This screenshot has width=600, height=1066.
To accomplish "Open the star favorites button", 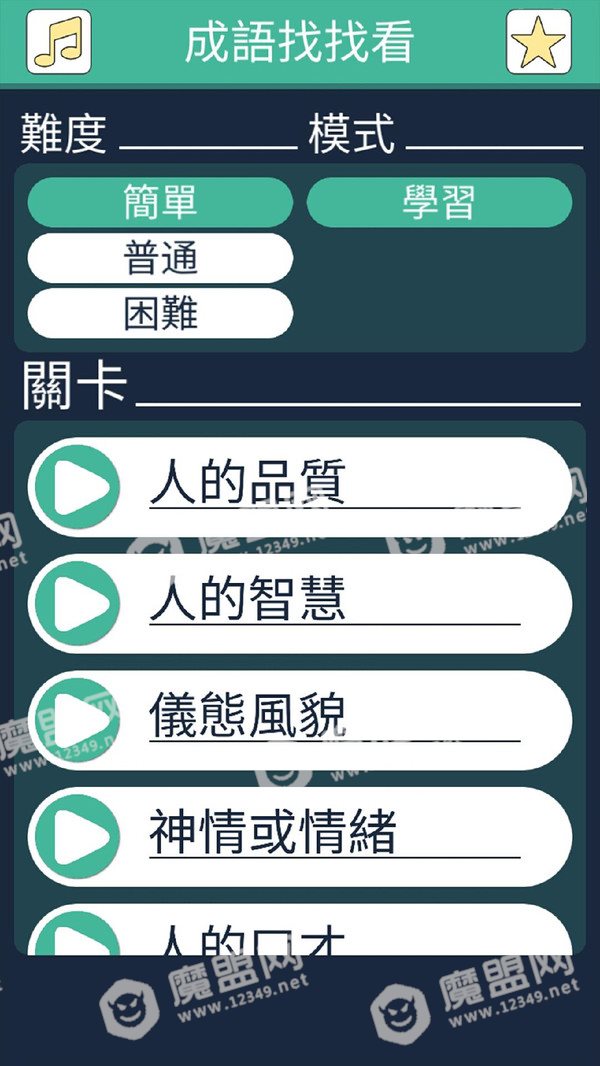I will coord(538,41).
